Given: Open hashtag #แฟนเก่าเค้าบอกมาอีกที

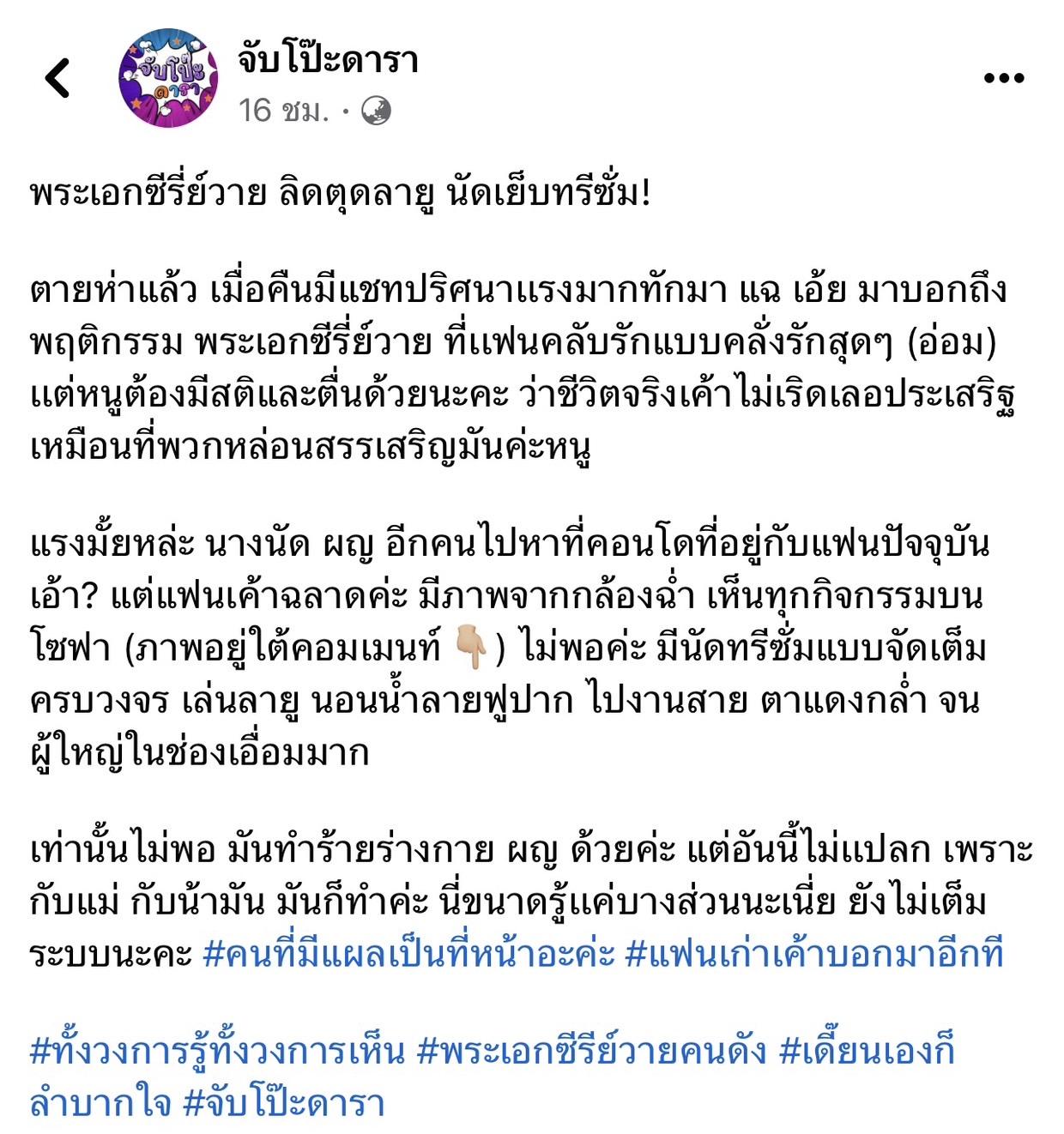Looking at the screenshot, I should 814,954.
